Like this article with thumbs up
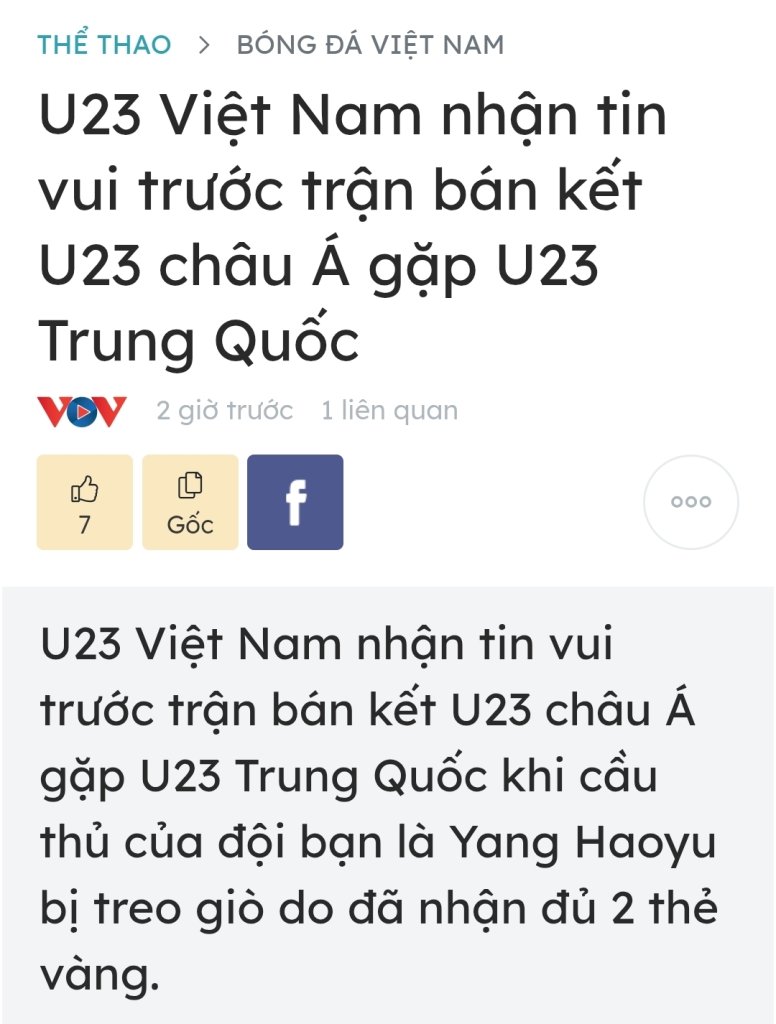This screenshot has height=1024, width=776. (84, 502)
